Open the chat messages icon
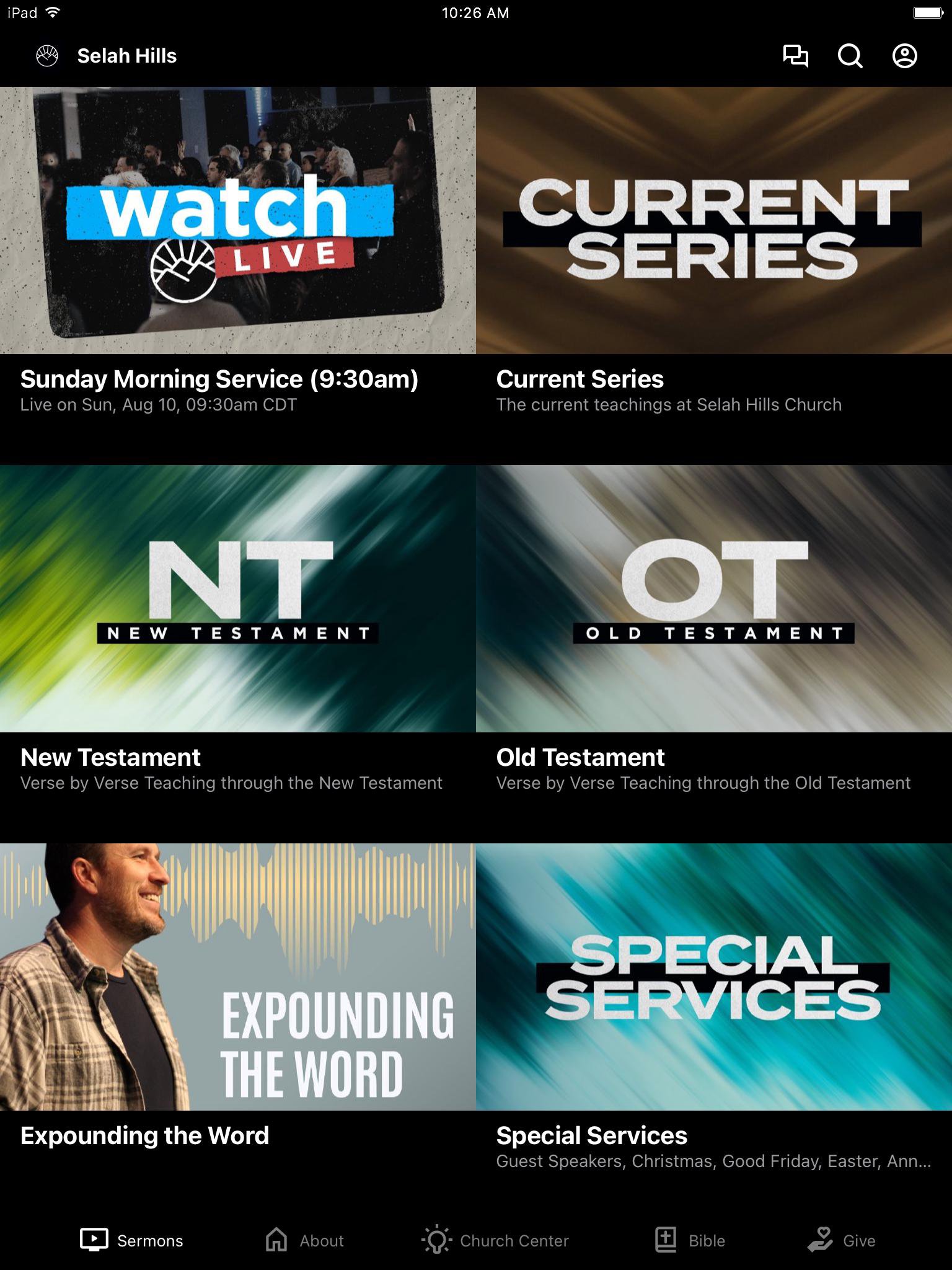The height and width of the screenshot is (1270, 952). 795,56
